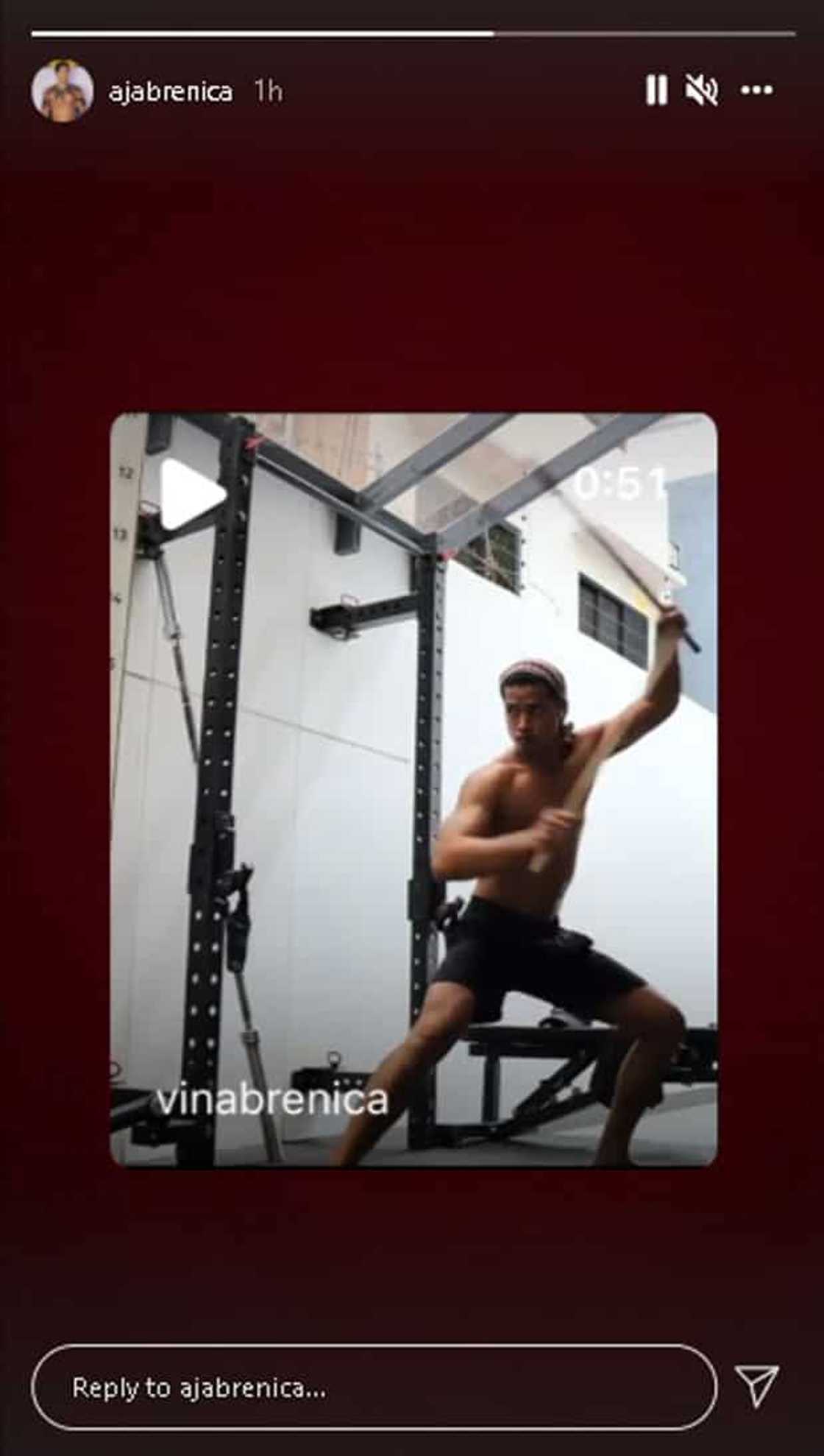Pause the story playback
This screenshot has width=824, height=1456.
point(656,91)
